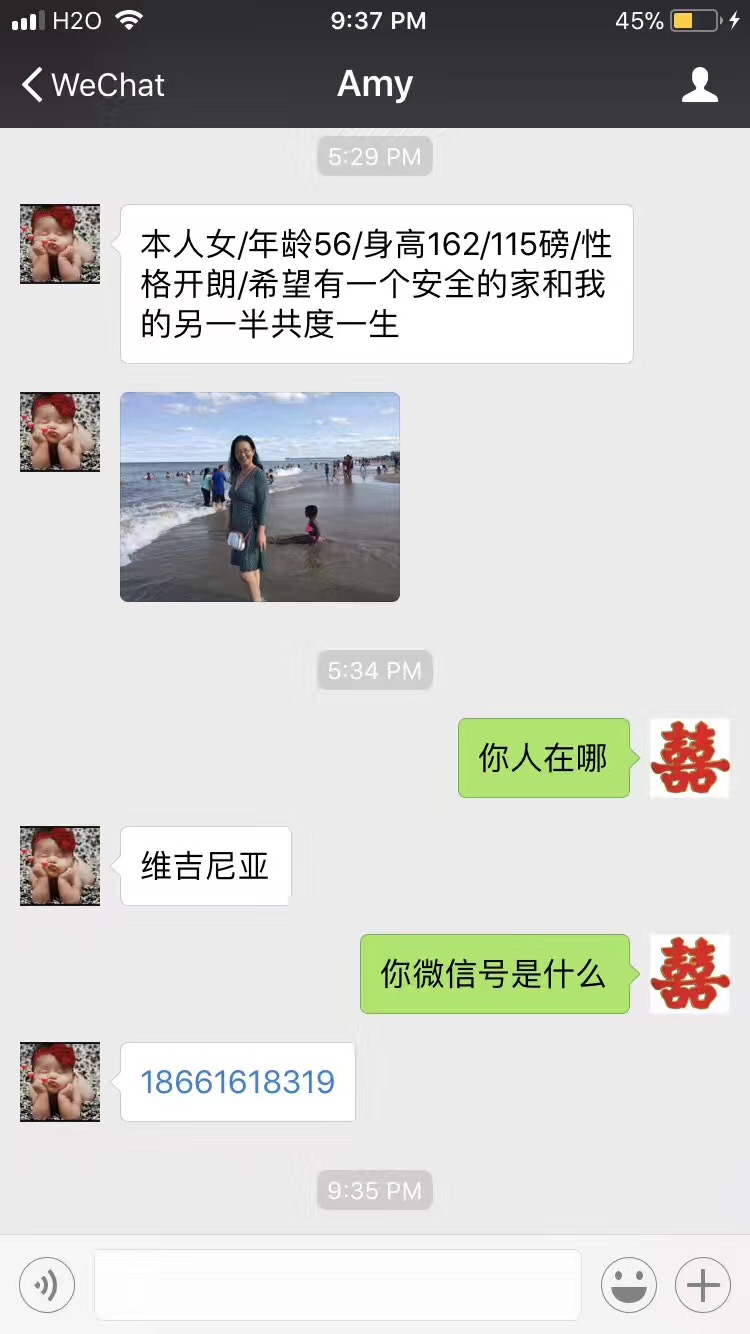Tap the linked number 18661618319
The height and width of the screenshot is (1334, 750).
(x=238, y=1082)
